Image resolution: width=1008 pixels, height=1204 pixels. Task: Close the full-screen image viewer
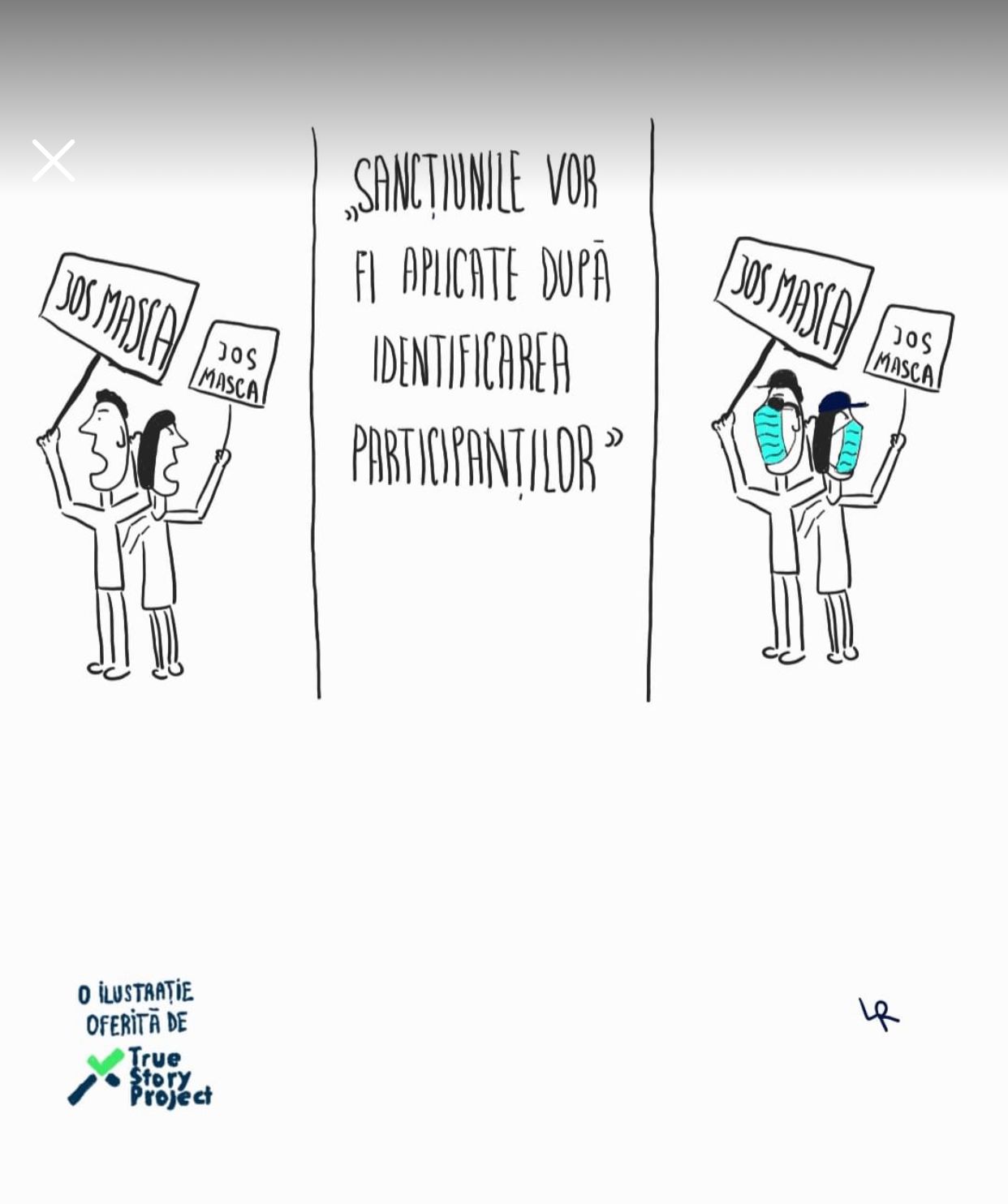(x=54, y=161)
